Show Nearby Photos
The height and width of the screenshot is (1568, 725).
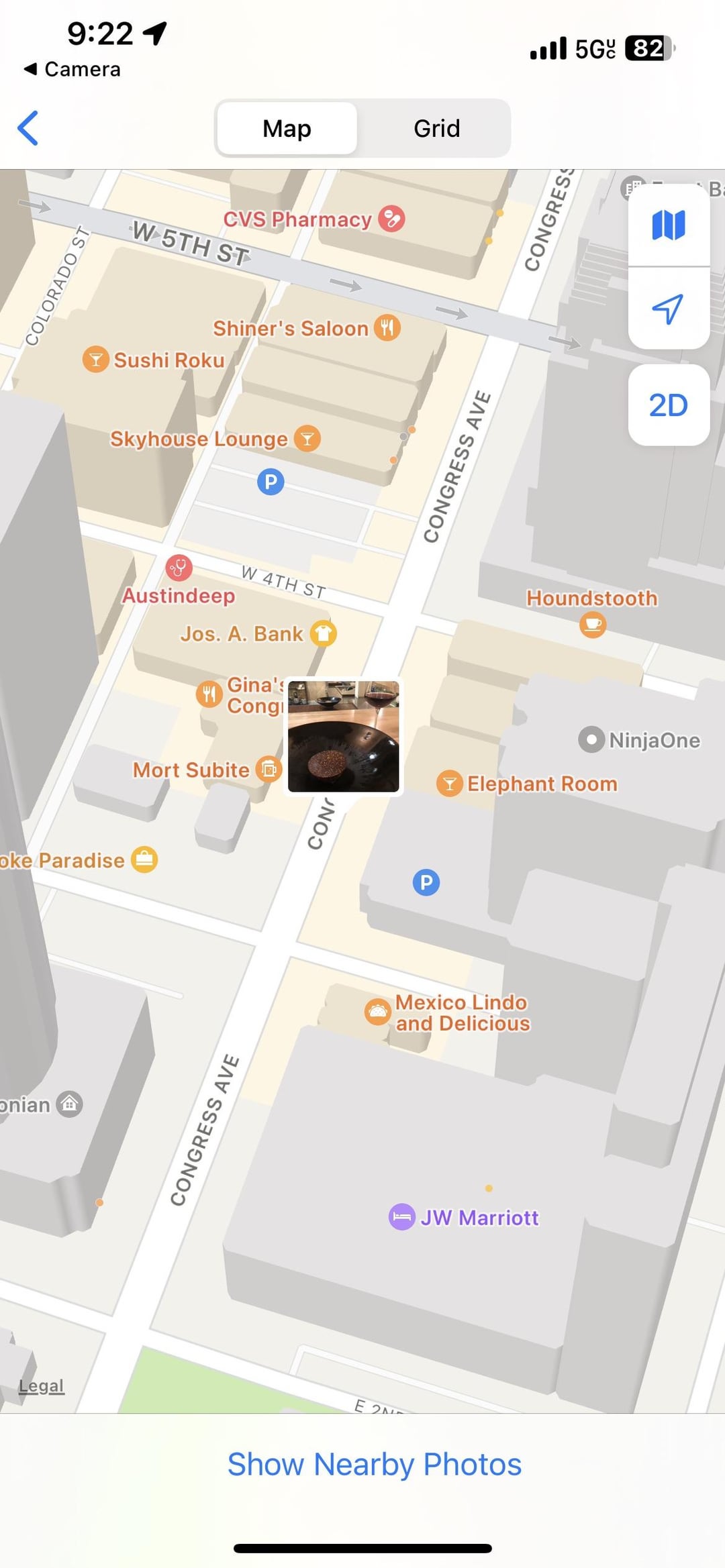[374, 1464]
